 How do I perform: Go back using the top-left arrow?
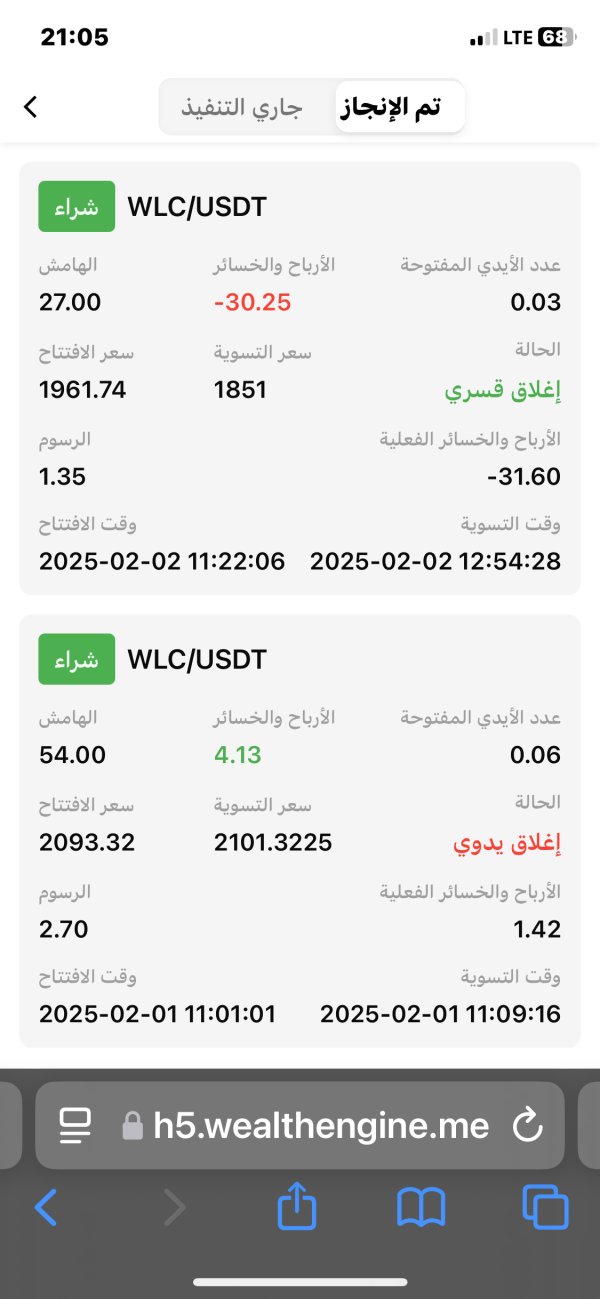click(x=30, y=107)
